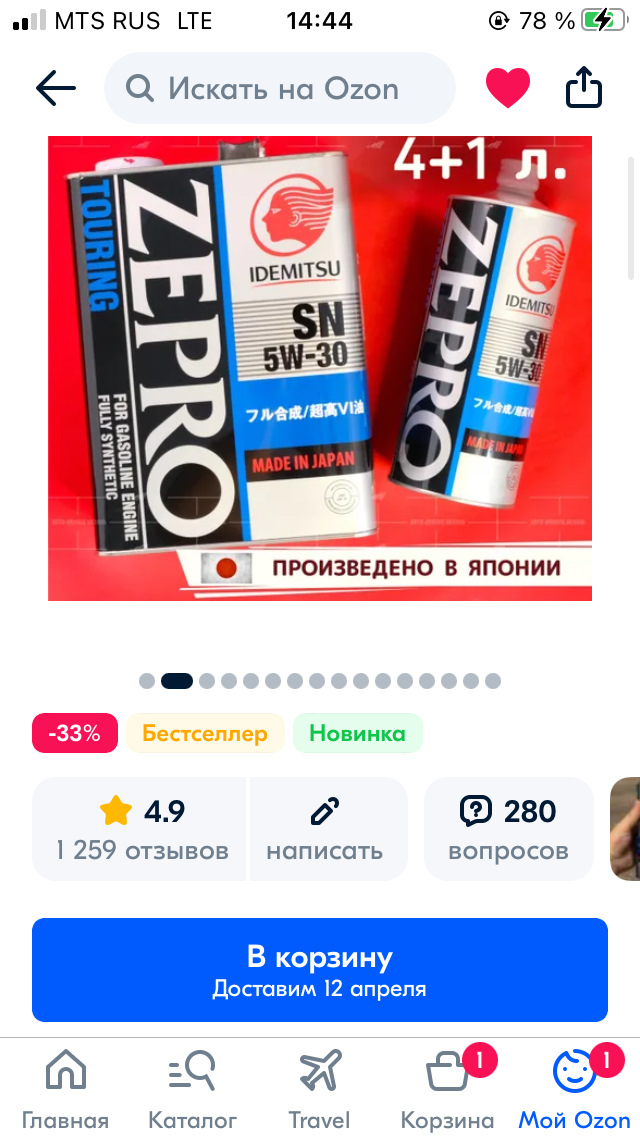640x1136 pixels.
Task: Share this product
Action: pyautogui.click(x=584, y=89)
